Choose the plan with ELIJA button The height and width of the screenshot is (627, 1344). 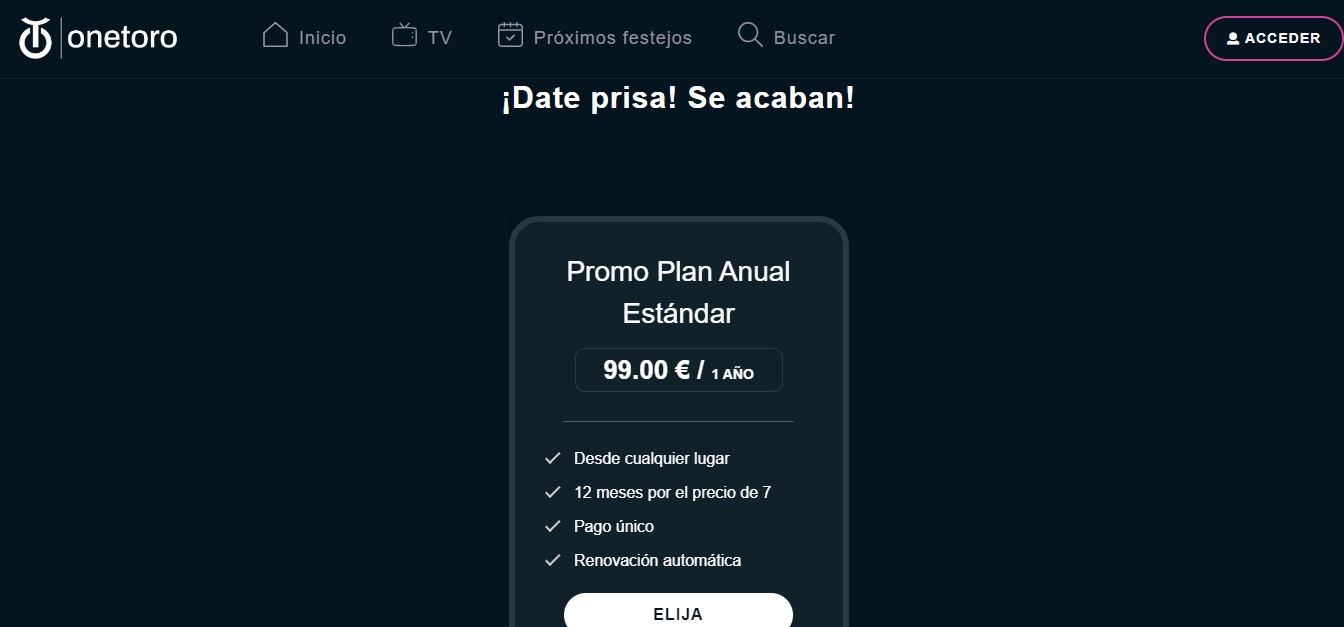pyautogui.click(x=678, y=613)
